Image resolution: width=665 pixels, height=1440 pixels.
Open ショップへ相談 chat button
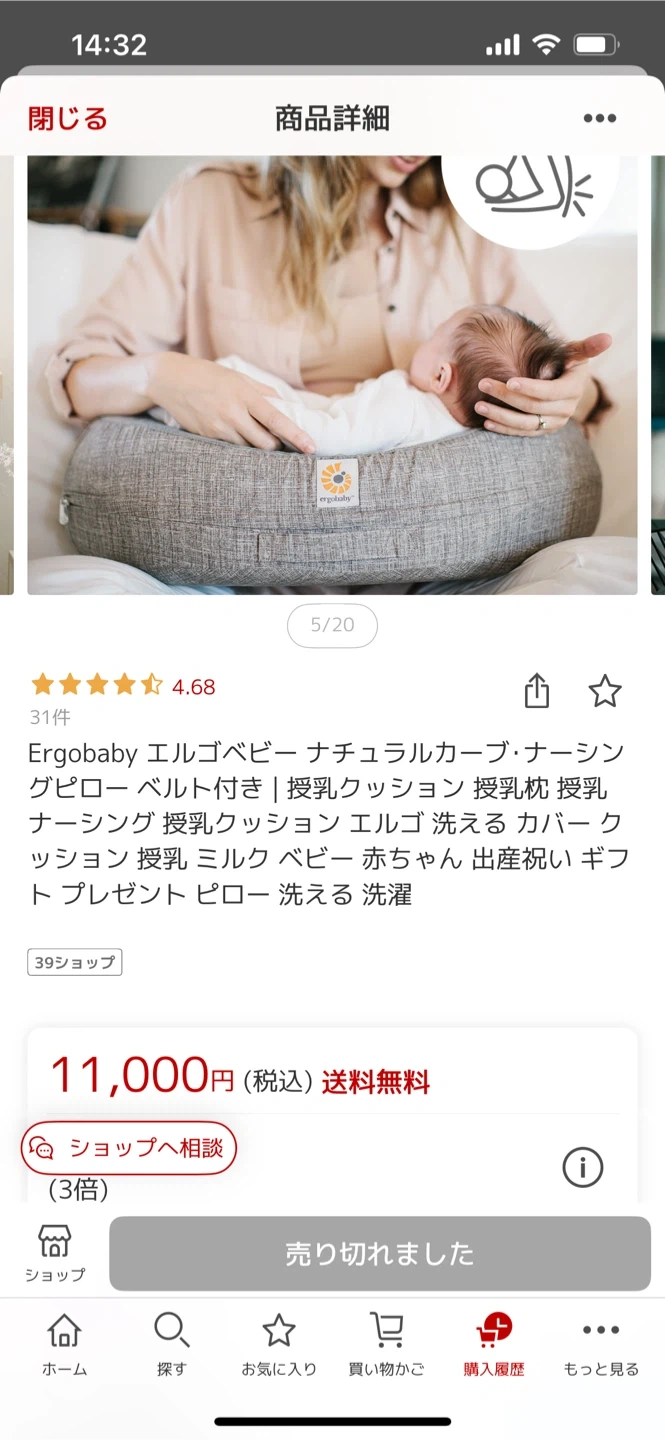(x=129, y=1148)
